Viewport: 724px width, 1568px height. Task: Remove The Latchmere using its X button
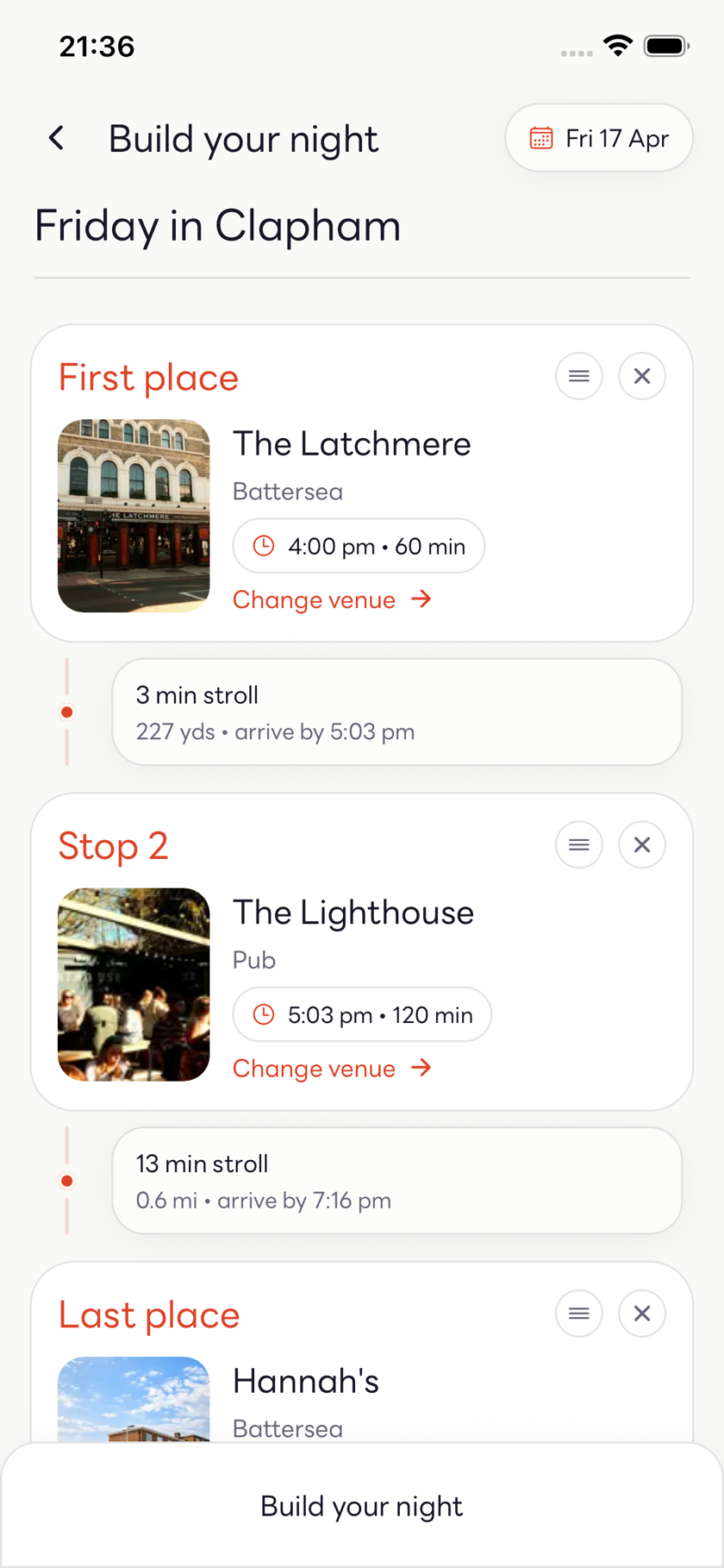pyautogui.click(x=641, y=376)
